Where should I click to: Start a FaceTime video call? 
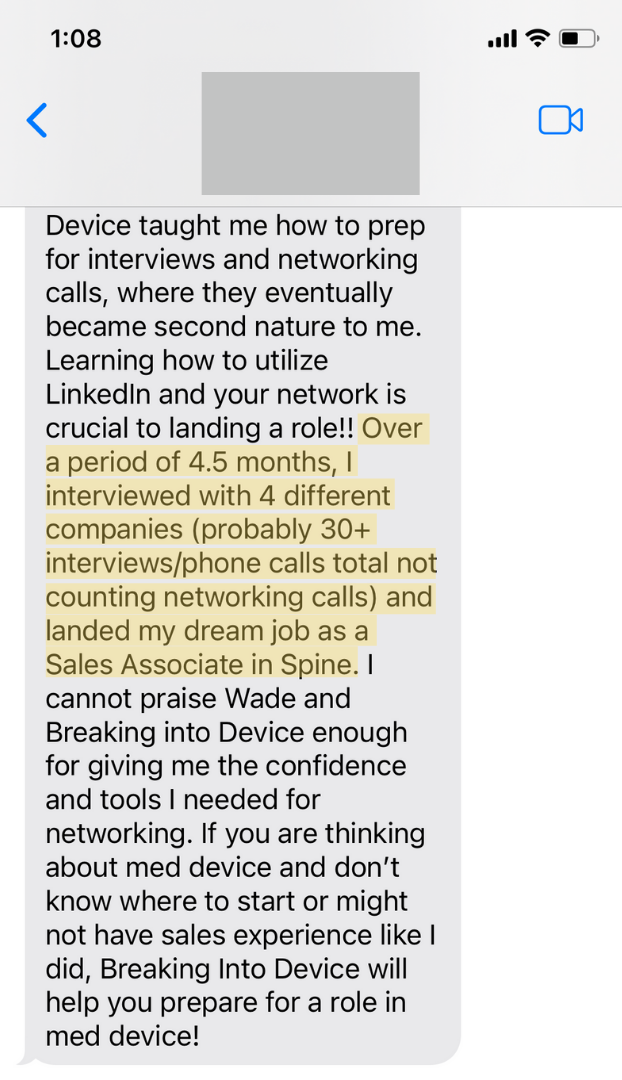point(561,121)
